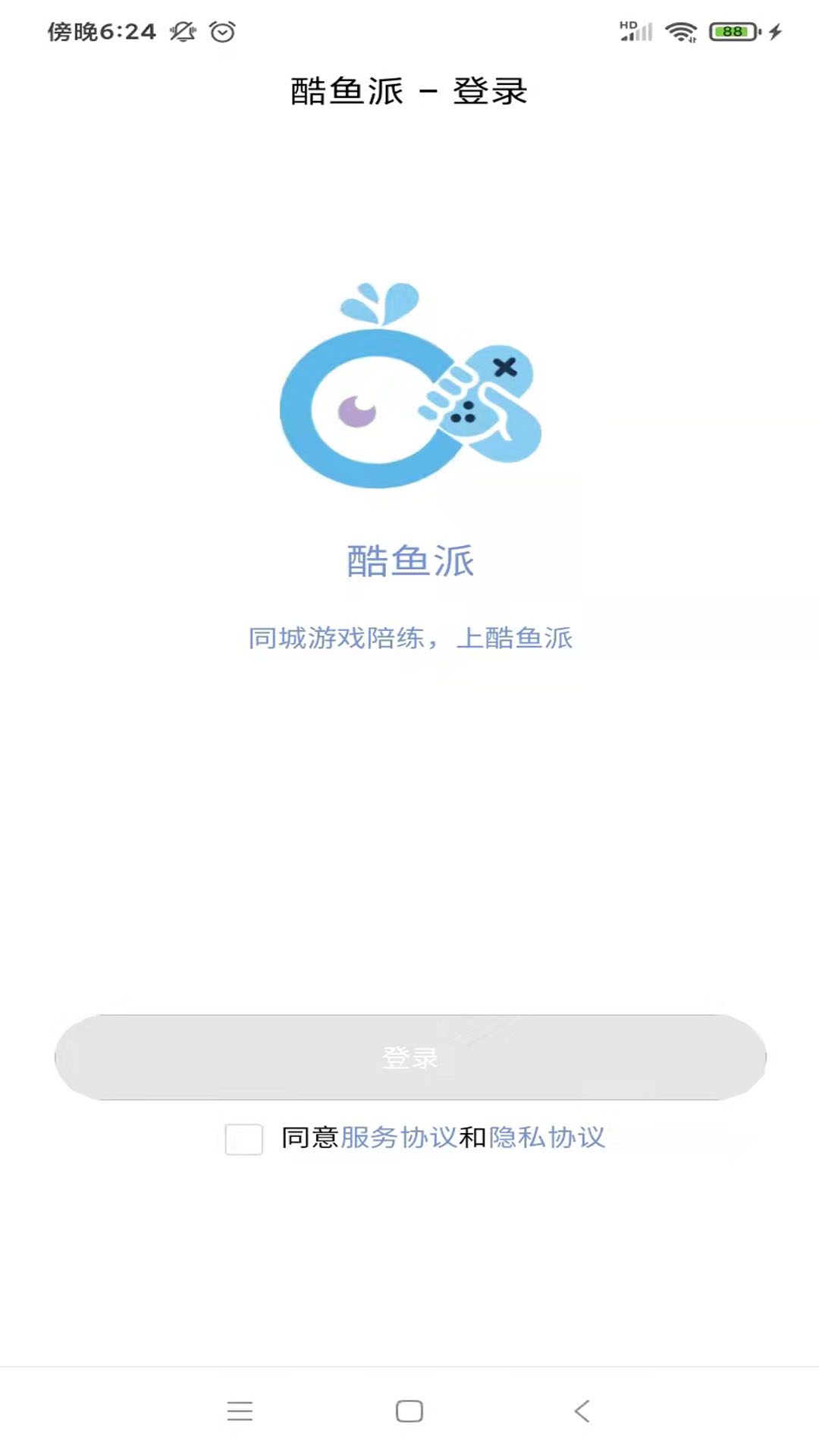Tap the 酷鱼派 app name text

(409, 562)
